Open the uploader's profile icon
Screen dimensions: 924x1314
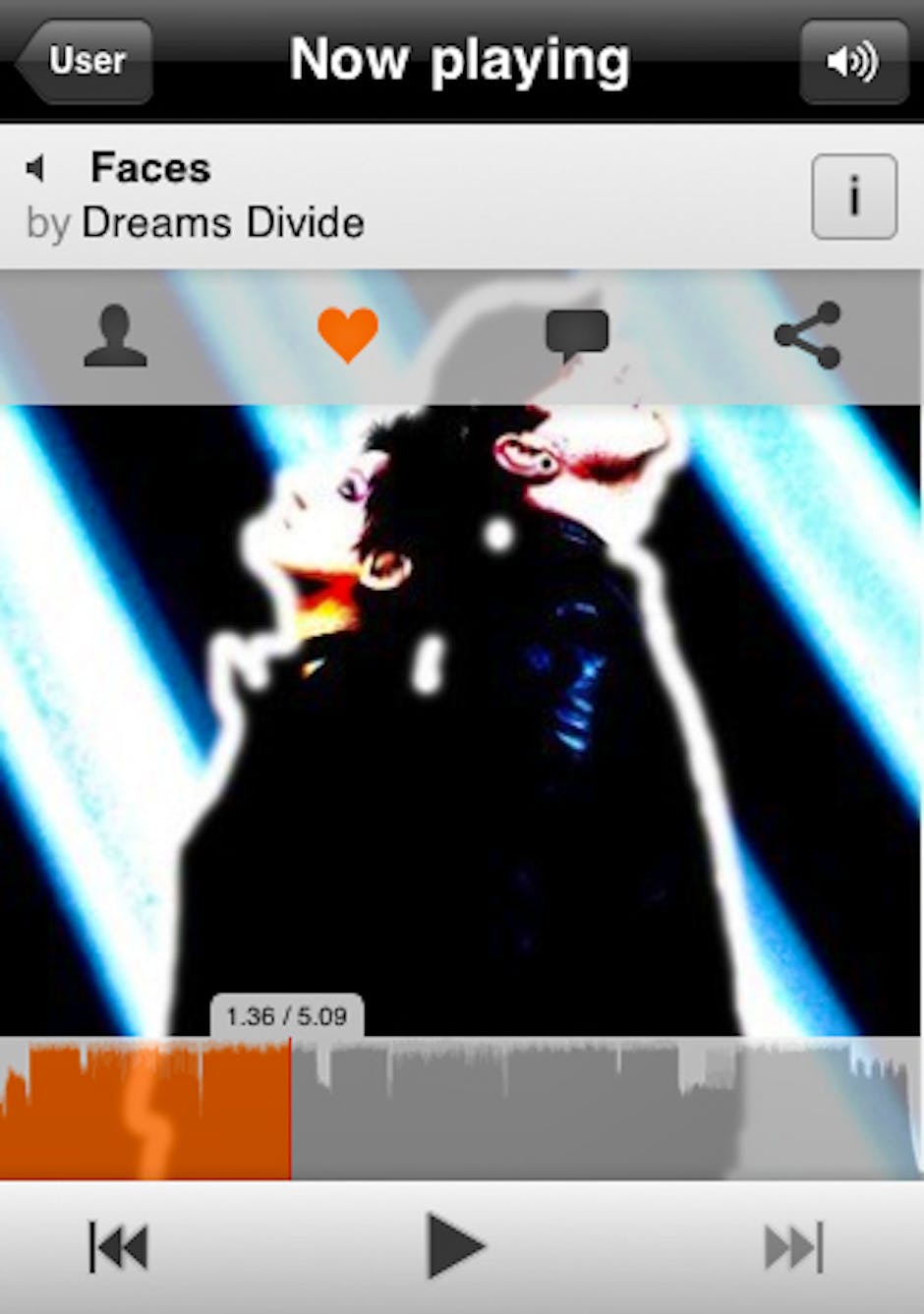tap(115, 336)
